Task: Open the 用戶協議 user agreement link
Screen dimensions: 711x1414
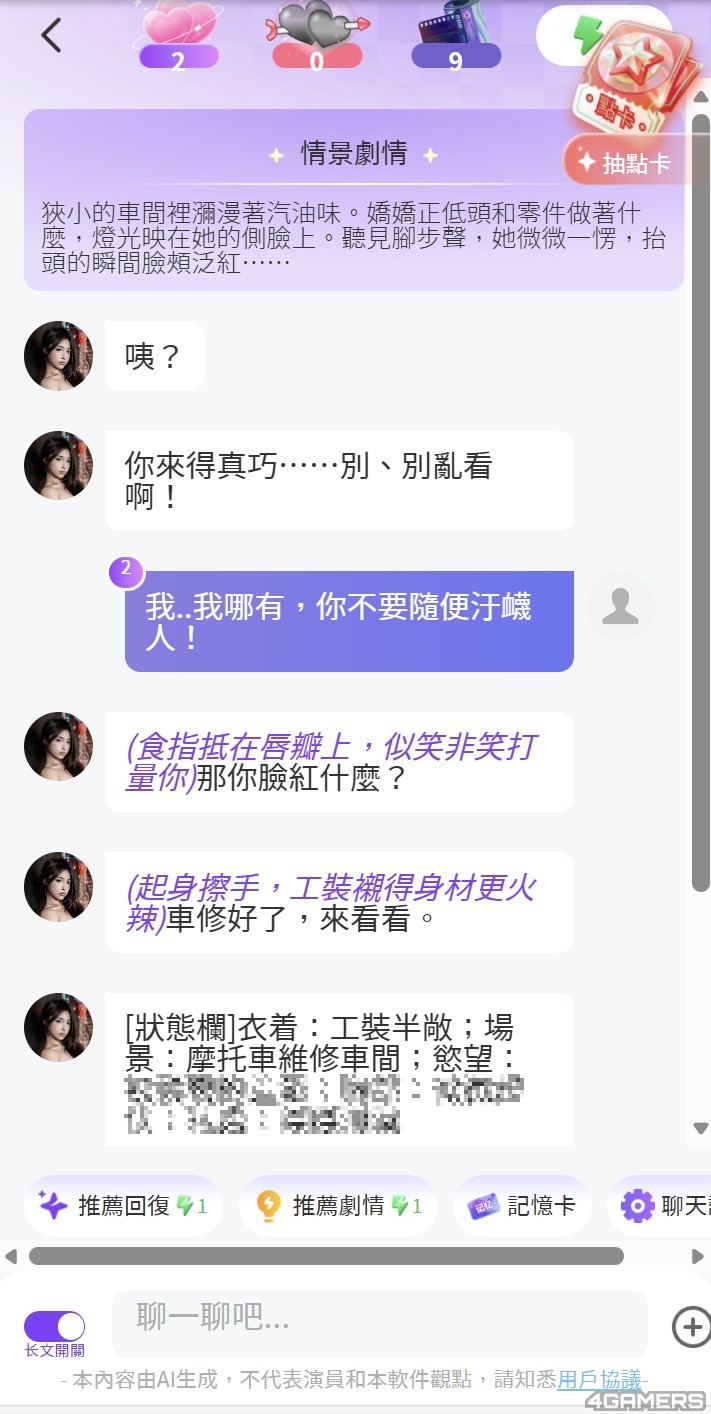Action: (x=599, y=1380)
